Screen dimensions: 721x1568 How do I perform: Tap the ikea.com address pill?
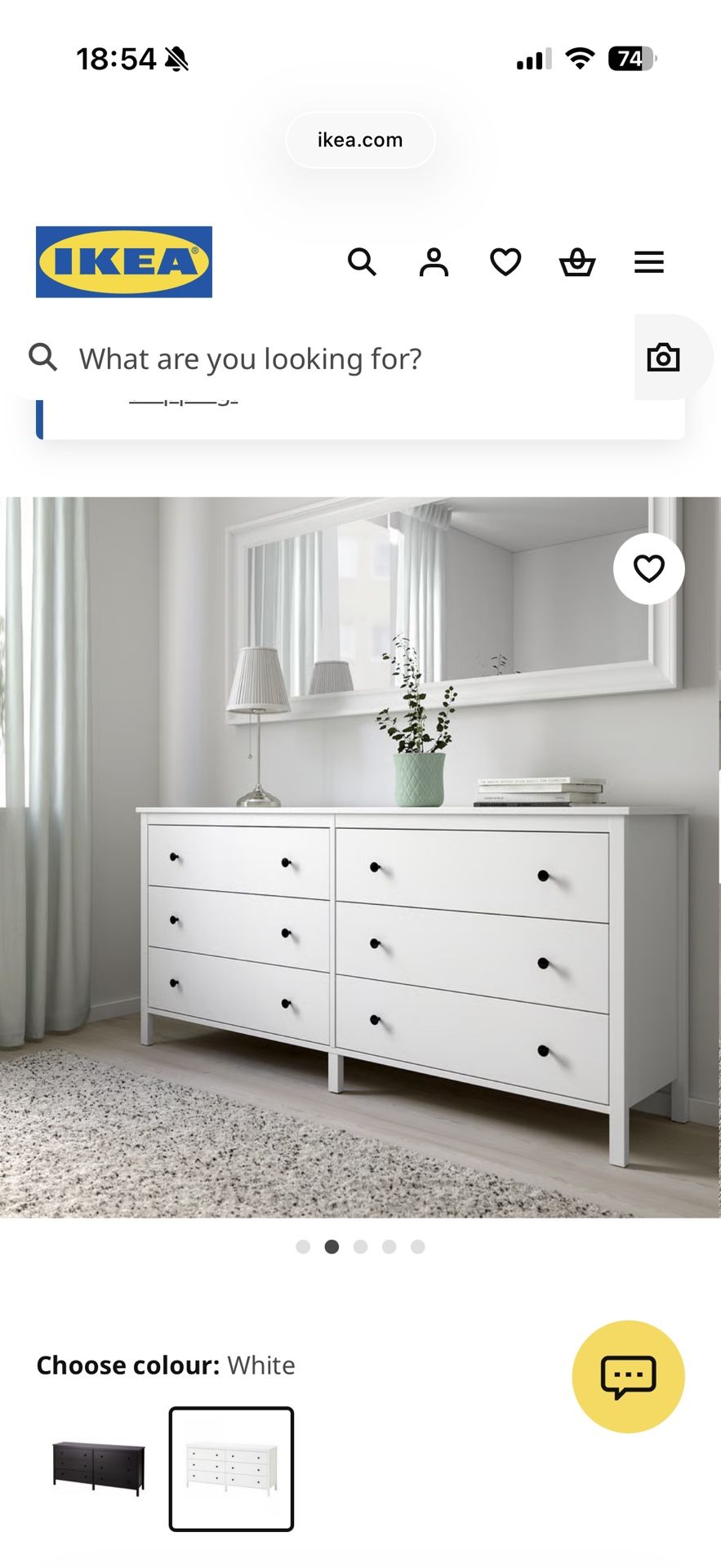click(x=359, y=140)
